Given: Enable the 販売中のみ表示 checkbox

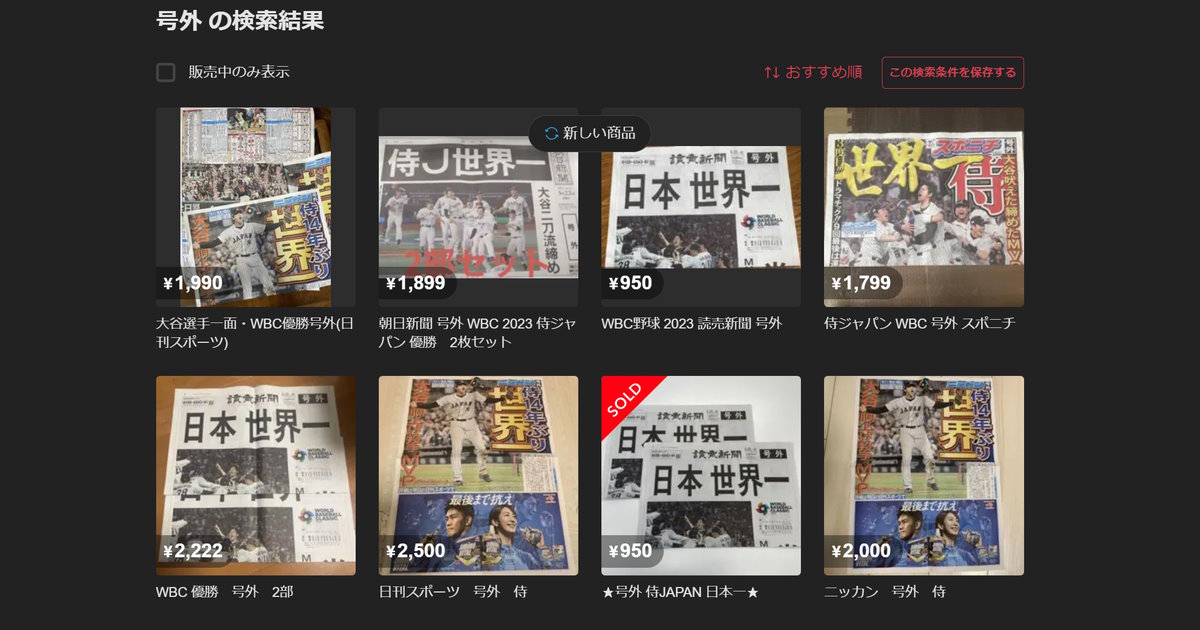Looking at the screenshot, I should pos(166,72).
